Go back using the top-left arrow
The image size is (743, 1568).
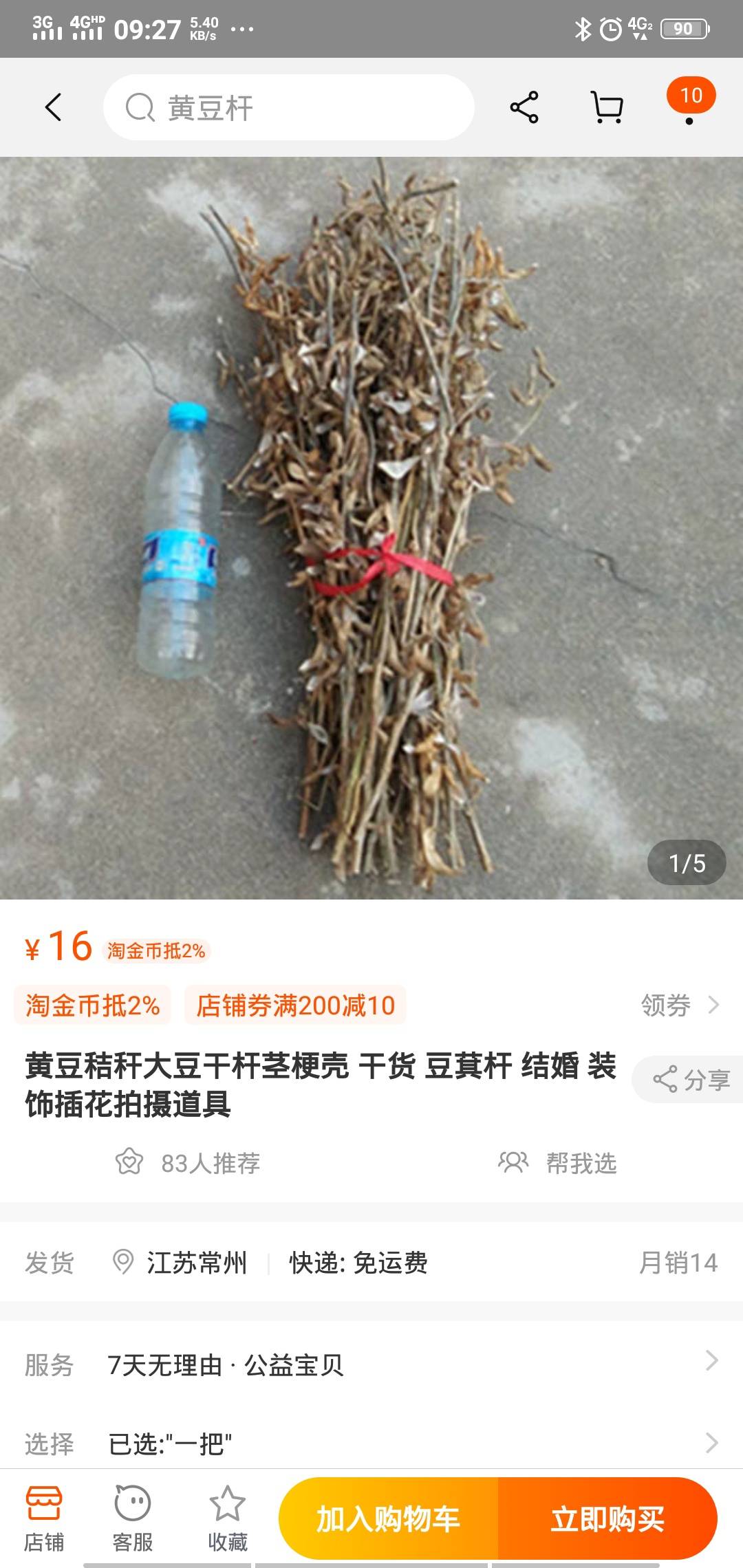[53, 107]
